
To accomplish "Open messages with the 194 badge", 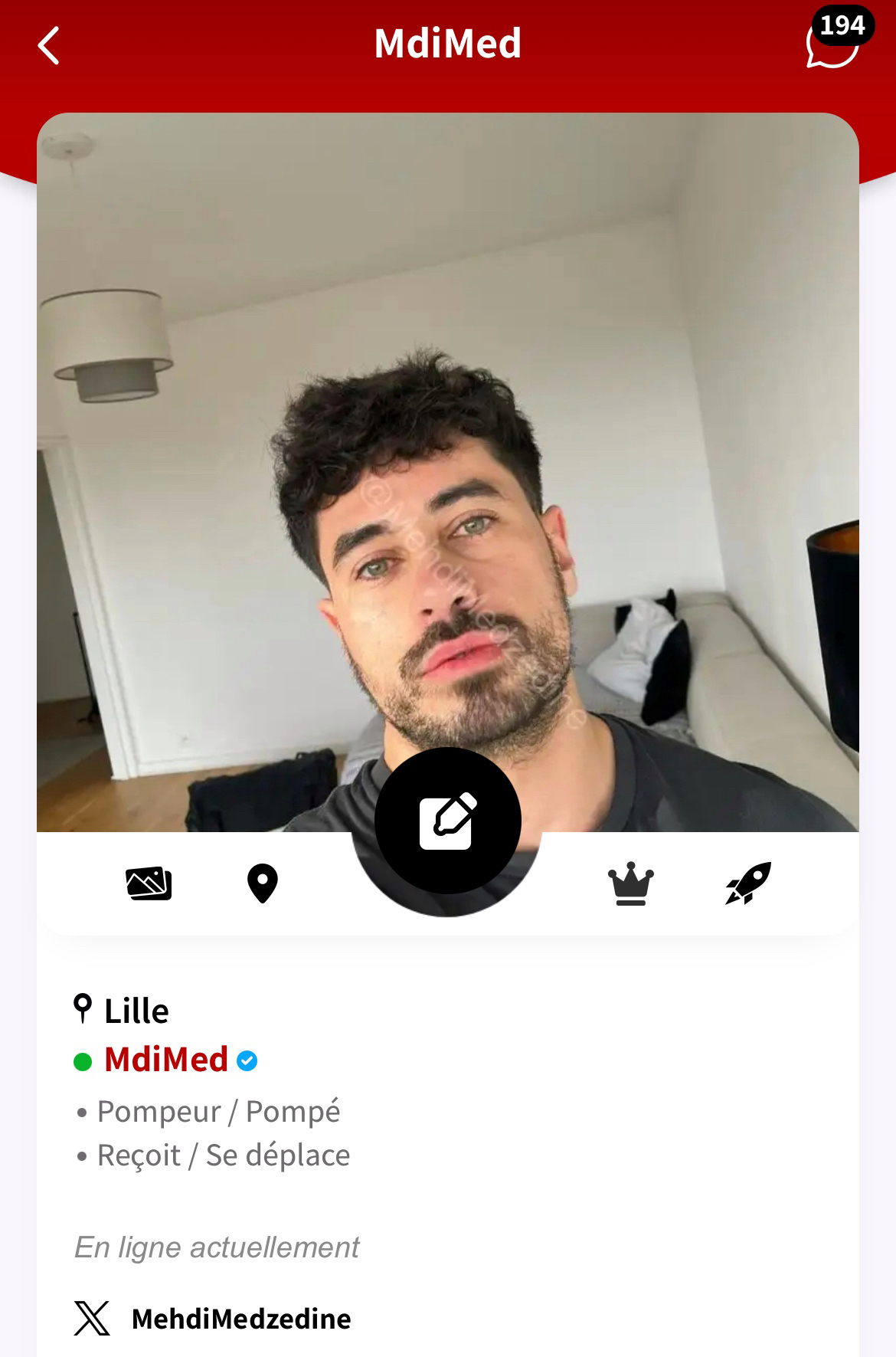I will pos(832,44).
